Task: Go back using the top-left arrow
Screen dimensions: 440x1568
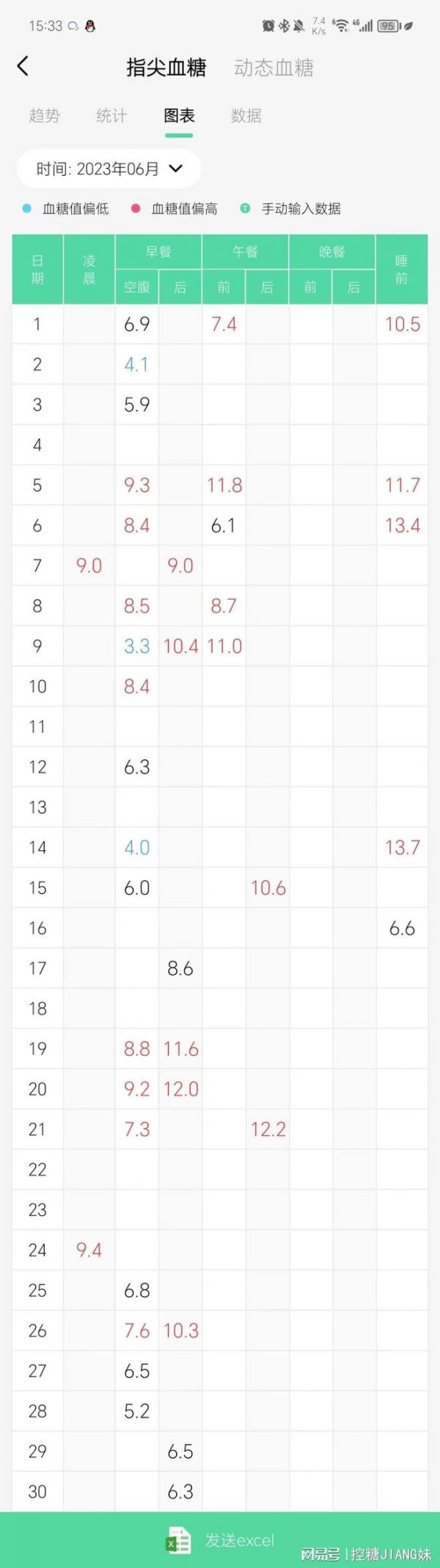Action: pos(23,67)
